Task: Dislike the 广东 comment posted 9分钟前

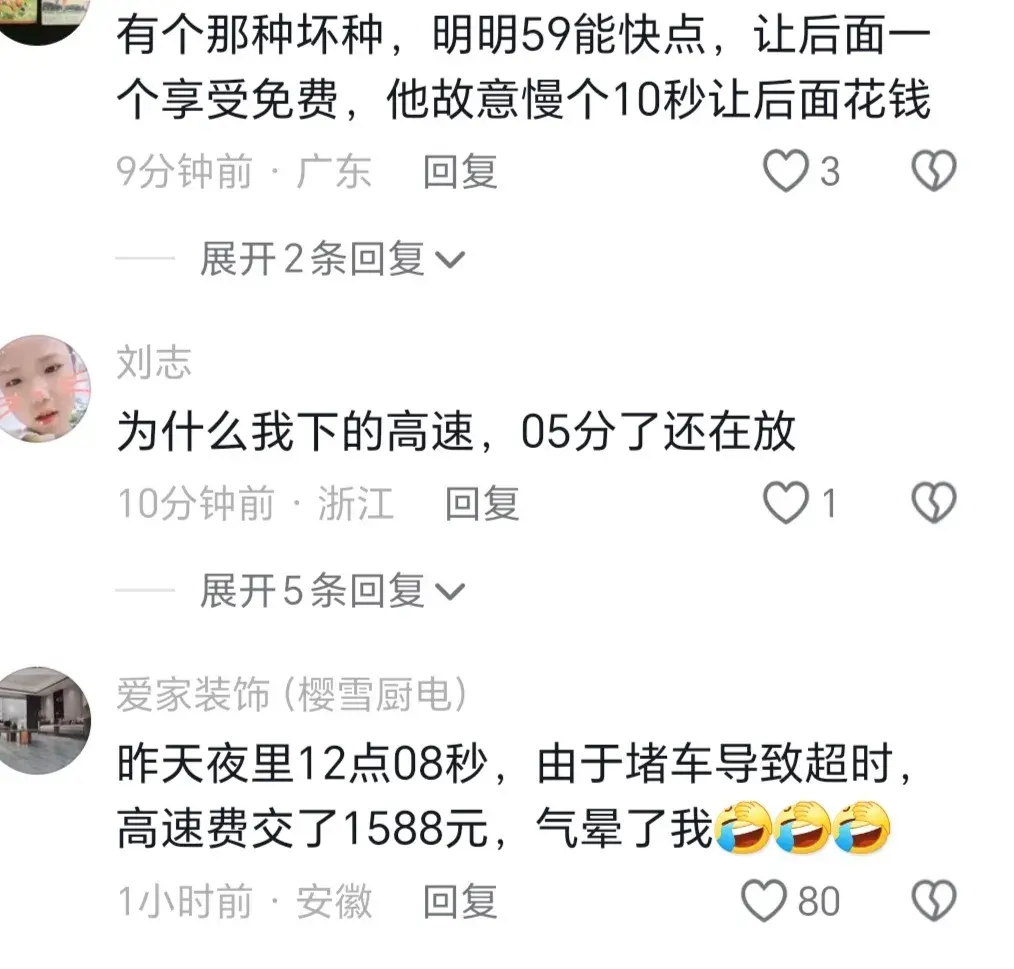Action: pos(934,173)
